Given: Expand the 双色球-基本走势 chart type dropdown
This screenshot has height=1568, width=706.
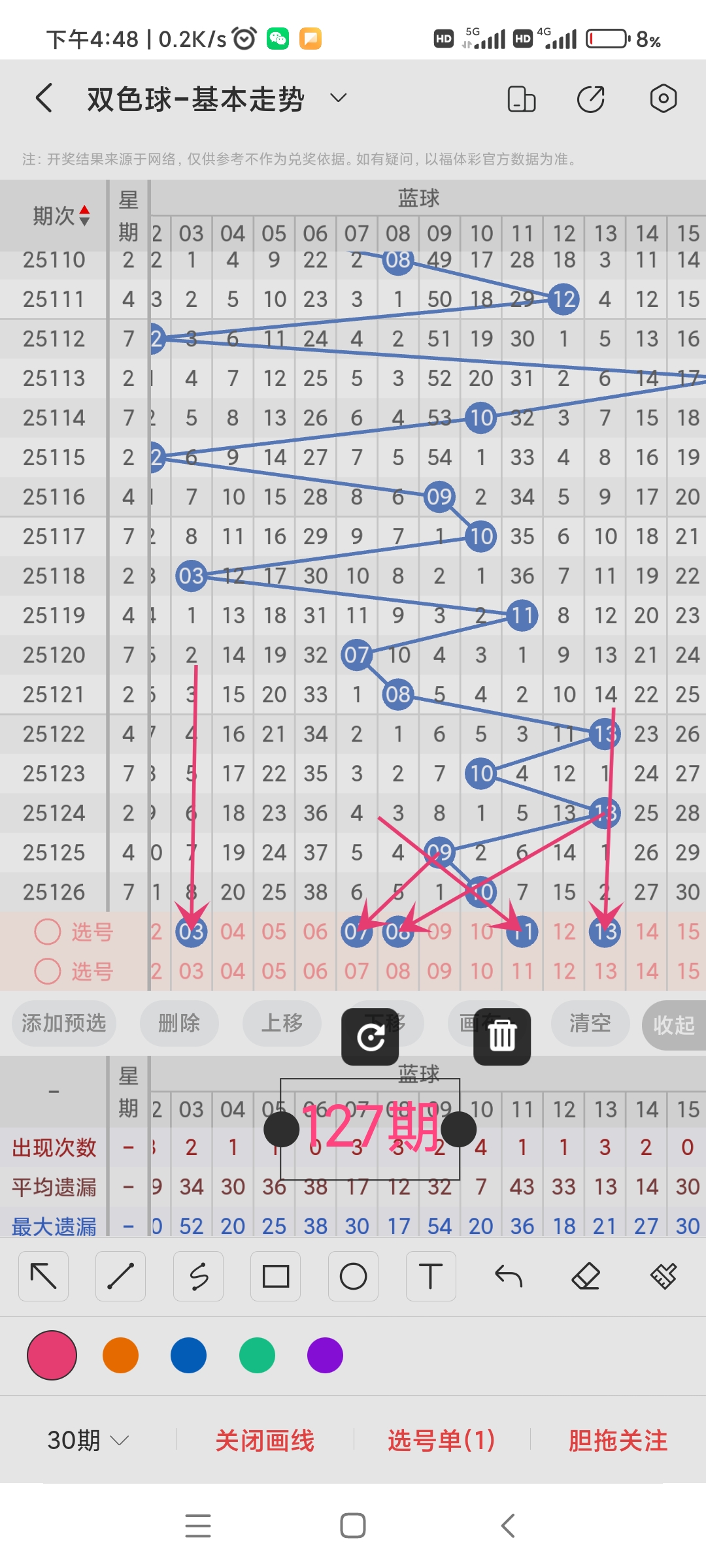Looking at the screenshot, I should coord(338,99).
